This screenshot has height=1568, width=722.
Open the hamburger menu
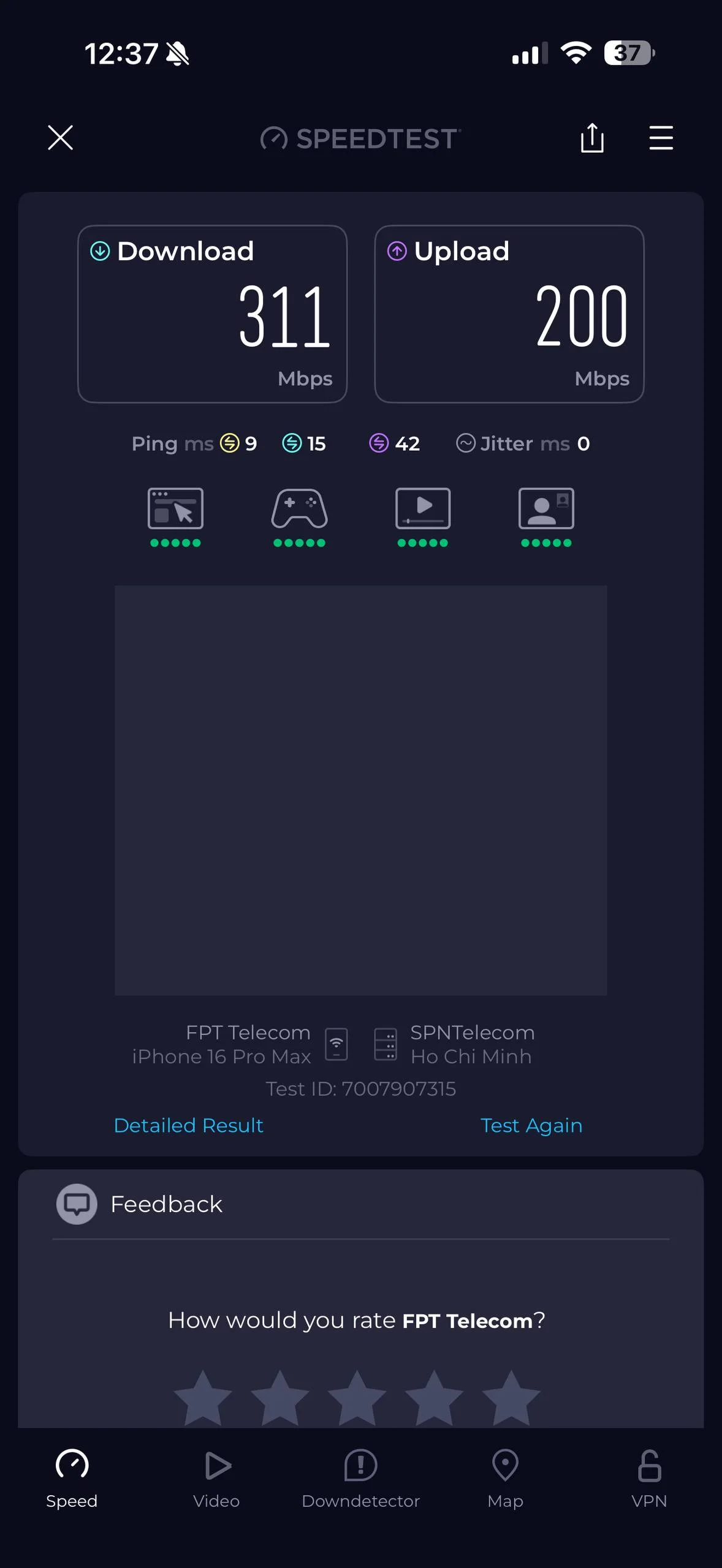tap(661, 138)
